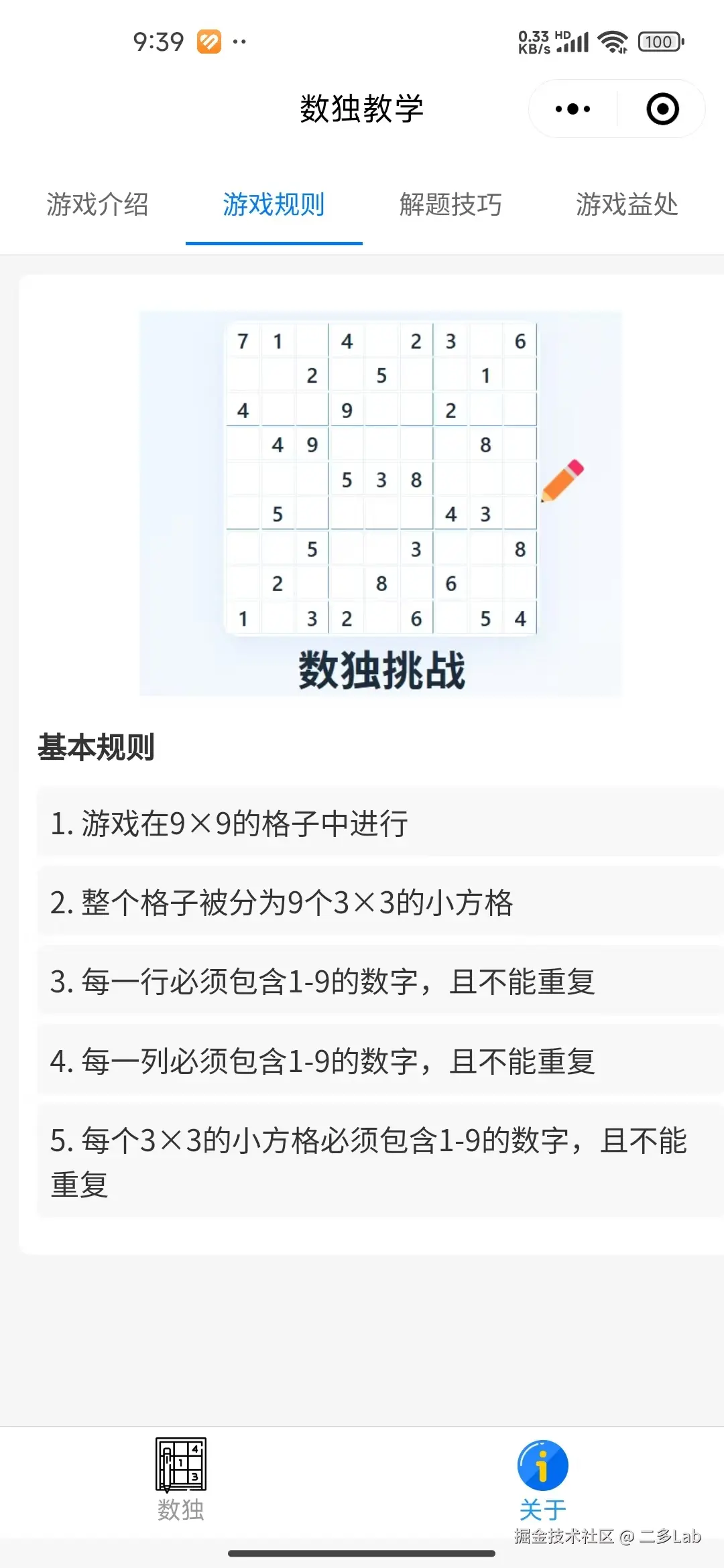
Task: Open the 解题技巧 tab
Action: coord(452,206)
